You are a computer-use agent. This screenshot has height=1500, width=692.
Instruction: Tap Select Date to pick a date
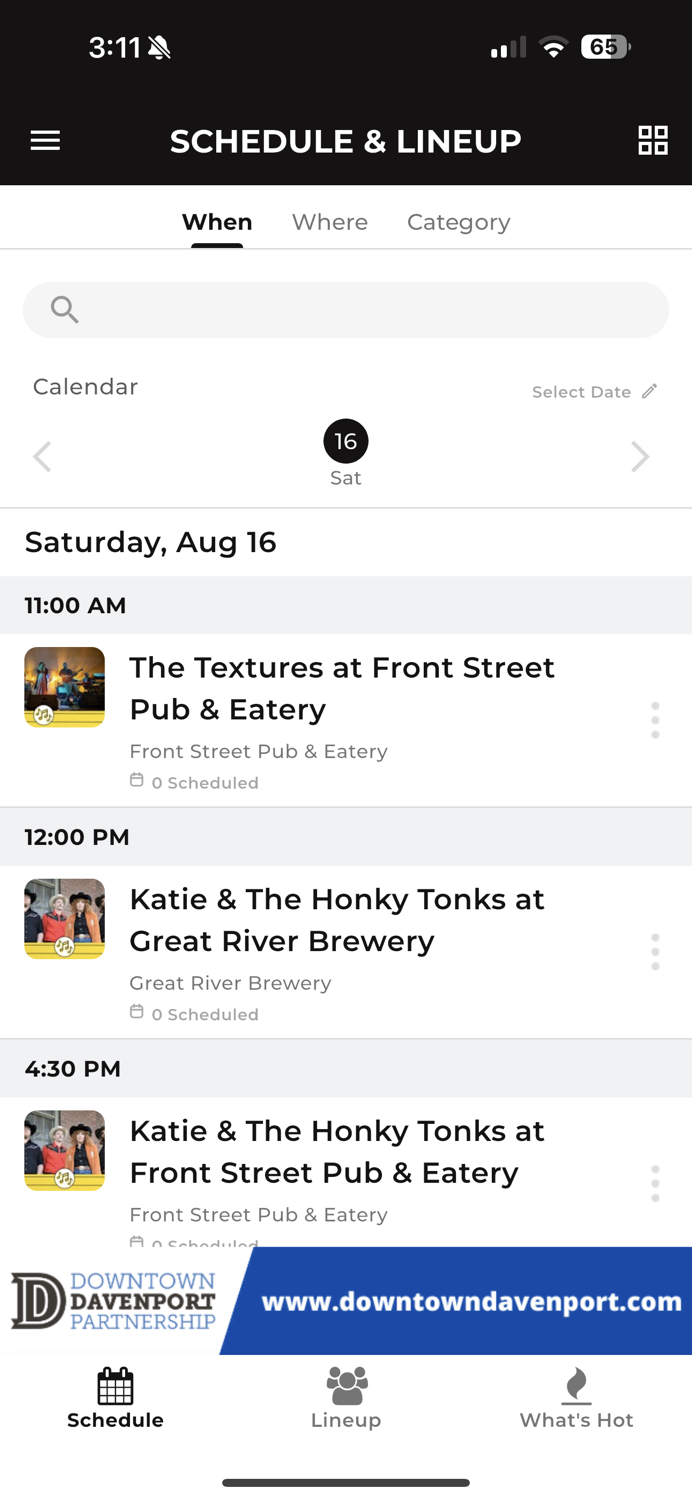pyautogui.click(x=594, y=392)
